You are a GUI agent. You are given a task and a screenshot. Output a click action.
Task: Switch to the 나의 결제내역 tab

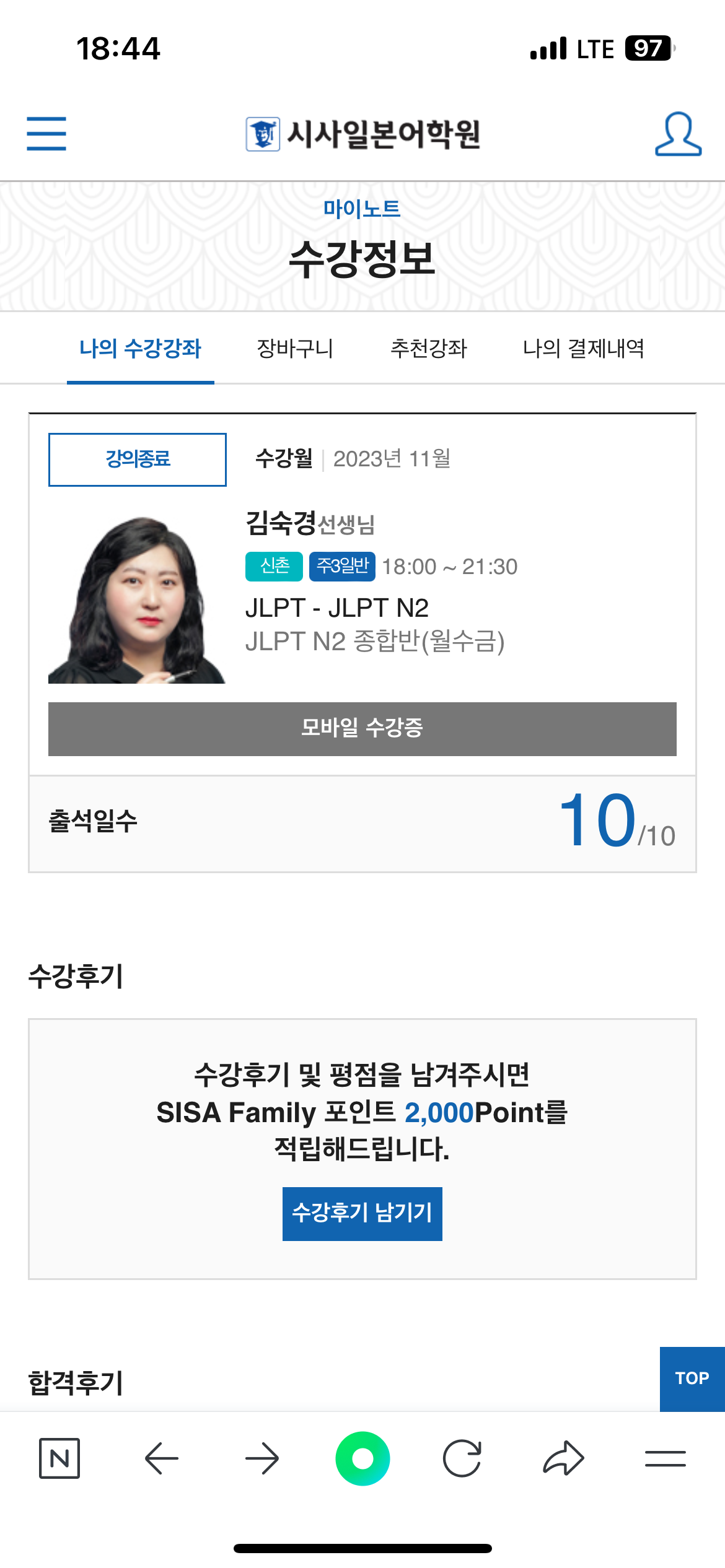(584, 349)
